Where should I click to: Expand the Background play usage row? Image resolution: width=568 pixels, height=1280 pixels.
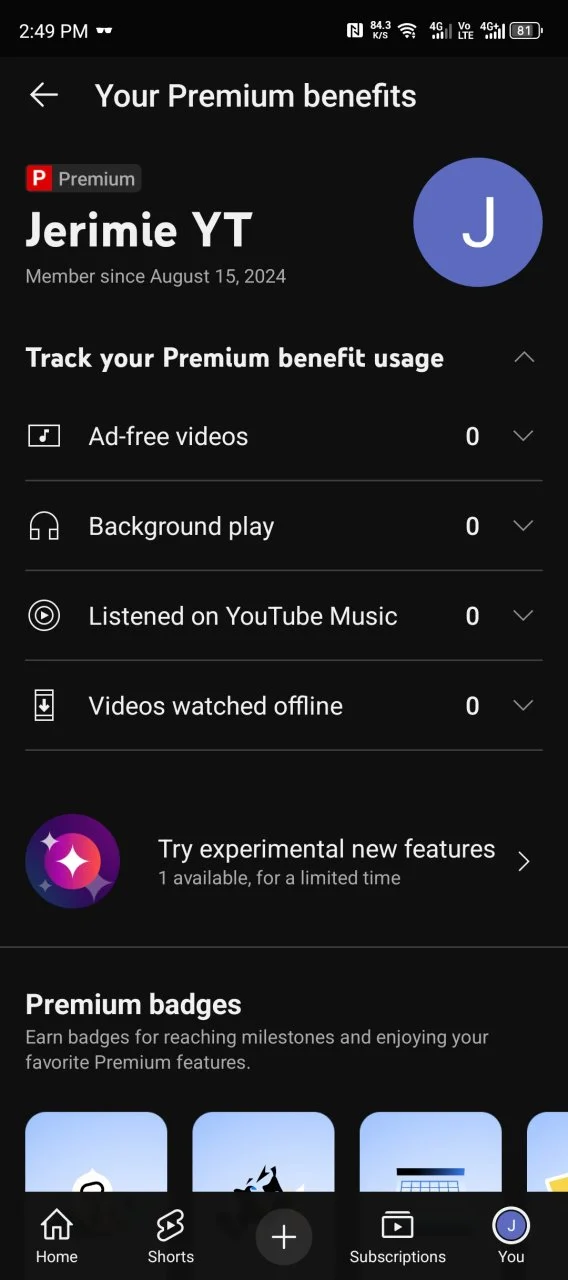pyautogui.click(x=284, y=526)
